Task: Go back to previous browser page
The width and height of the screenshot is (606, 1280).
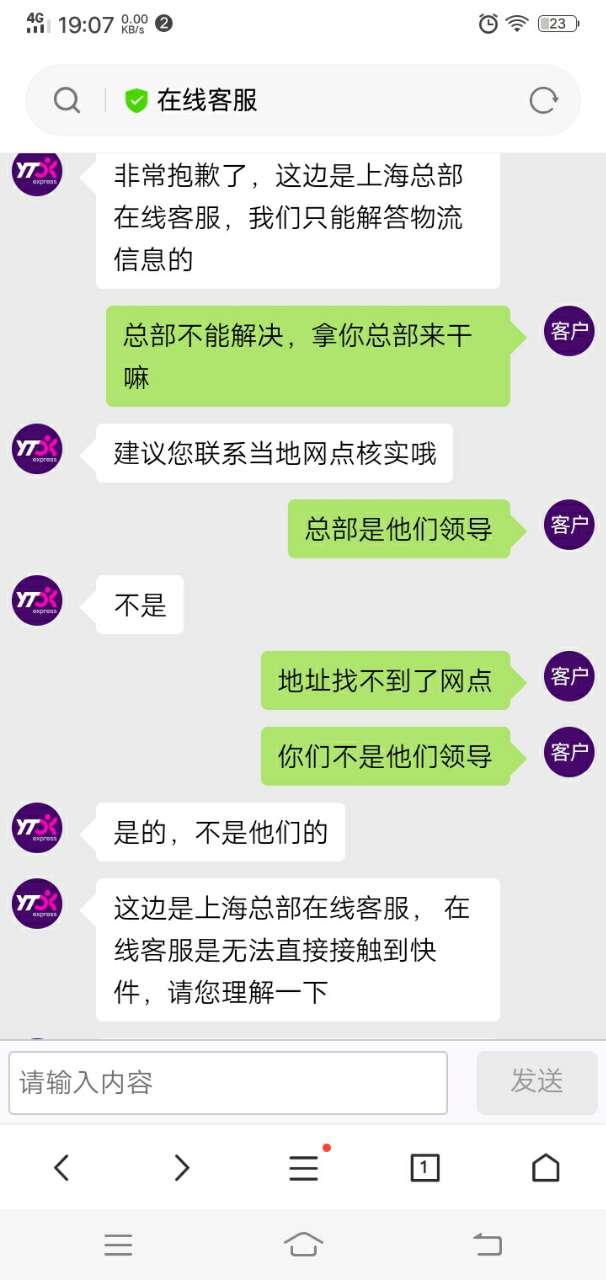Action: (x=62, y=1167)
